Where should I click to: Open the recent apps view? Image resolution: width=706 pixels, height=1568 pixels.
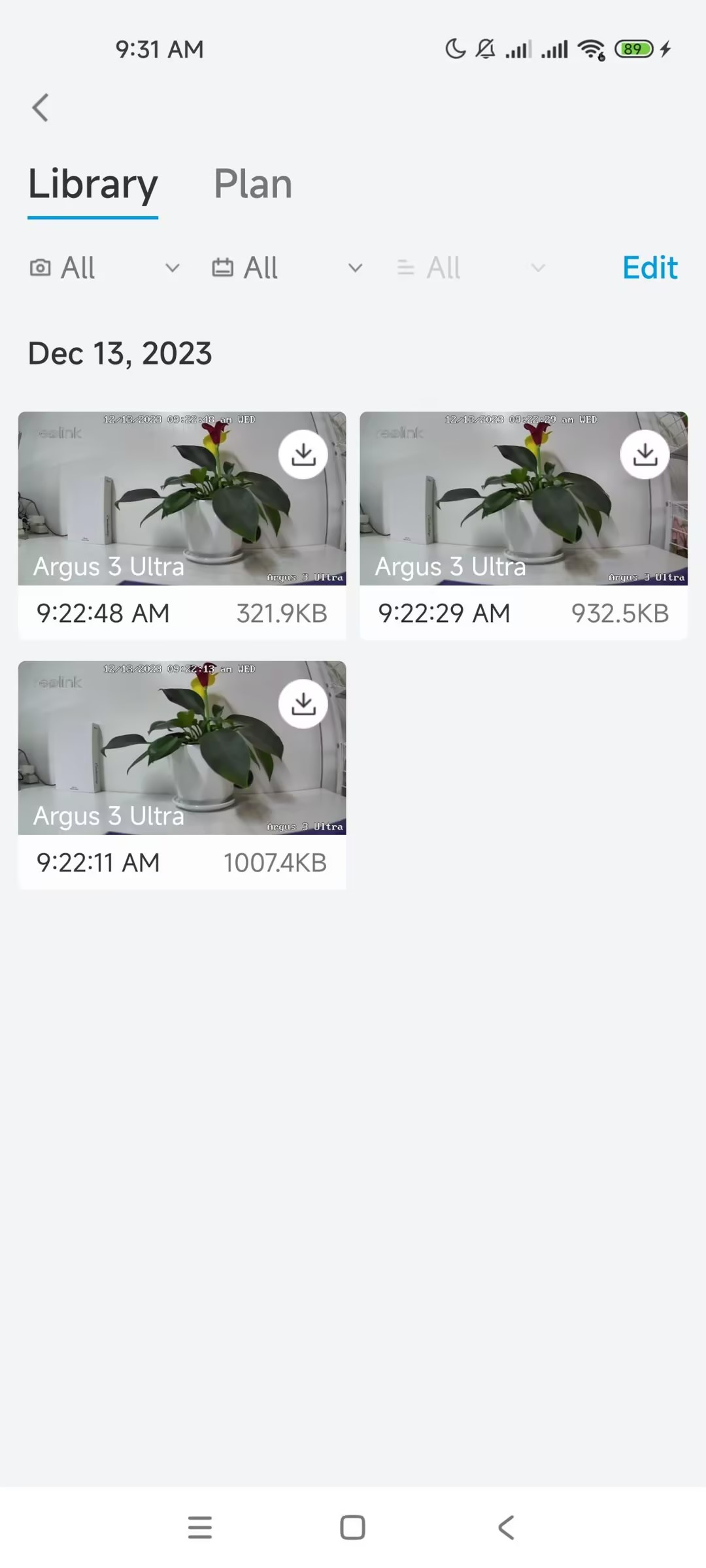pos(200,1527)
